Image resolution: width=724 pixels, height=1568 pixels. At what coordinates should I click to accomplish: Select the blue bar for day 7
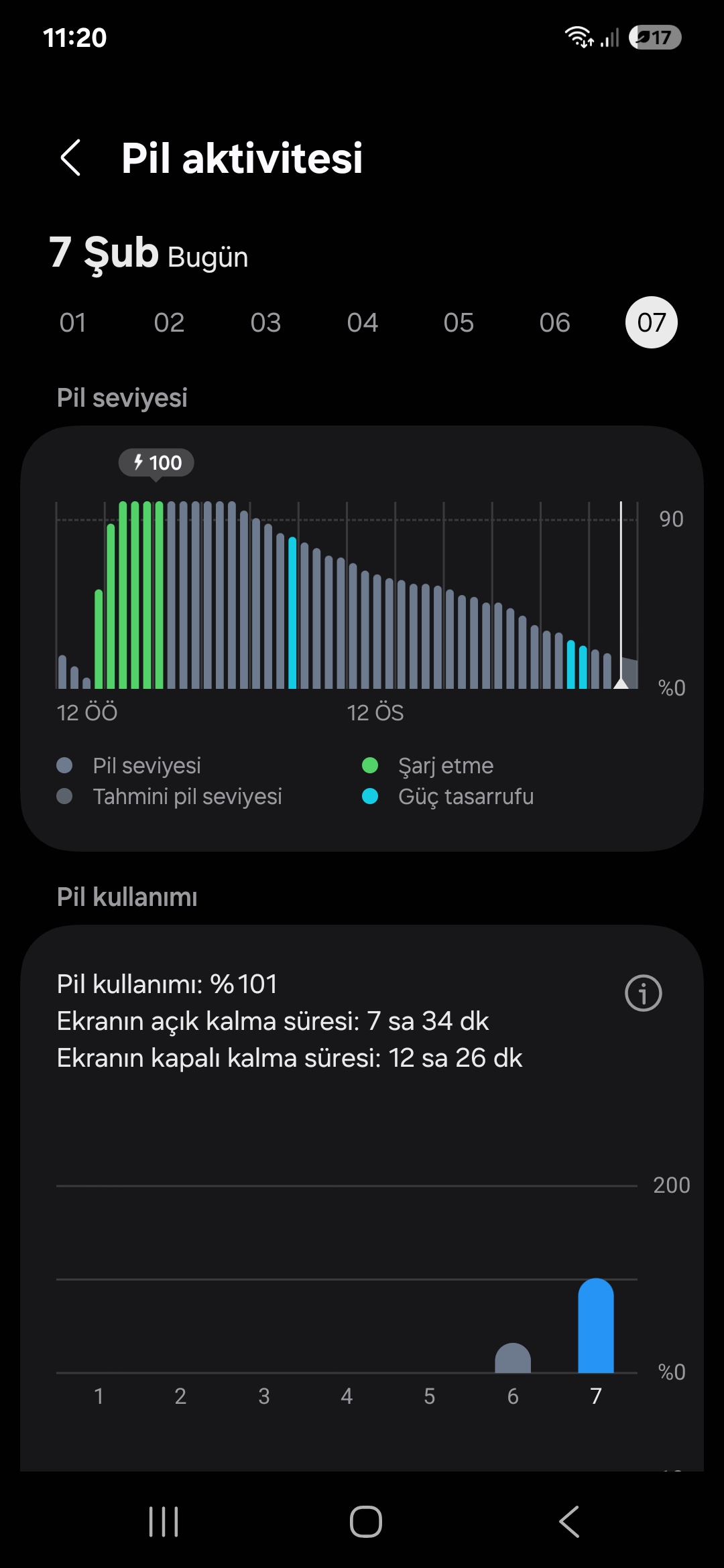(x=596, y=1327)
